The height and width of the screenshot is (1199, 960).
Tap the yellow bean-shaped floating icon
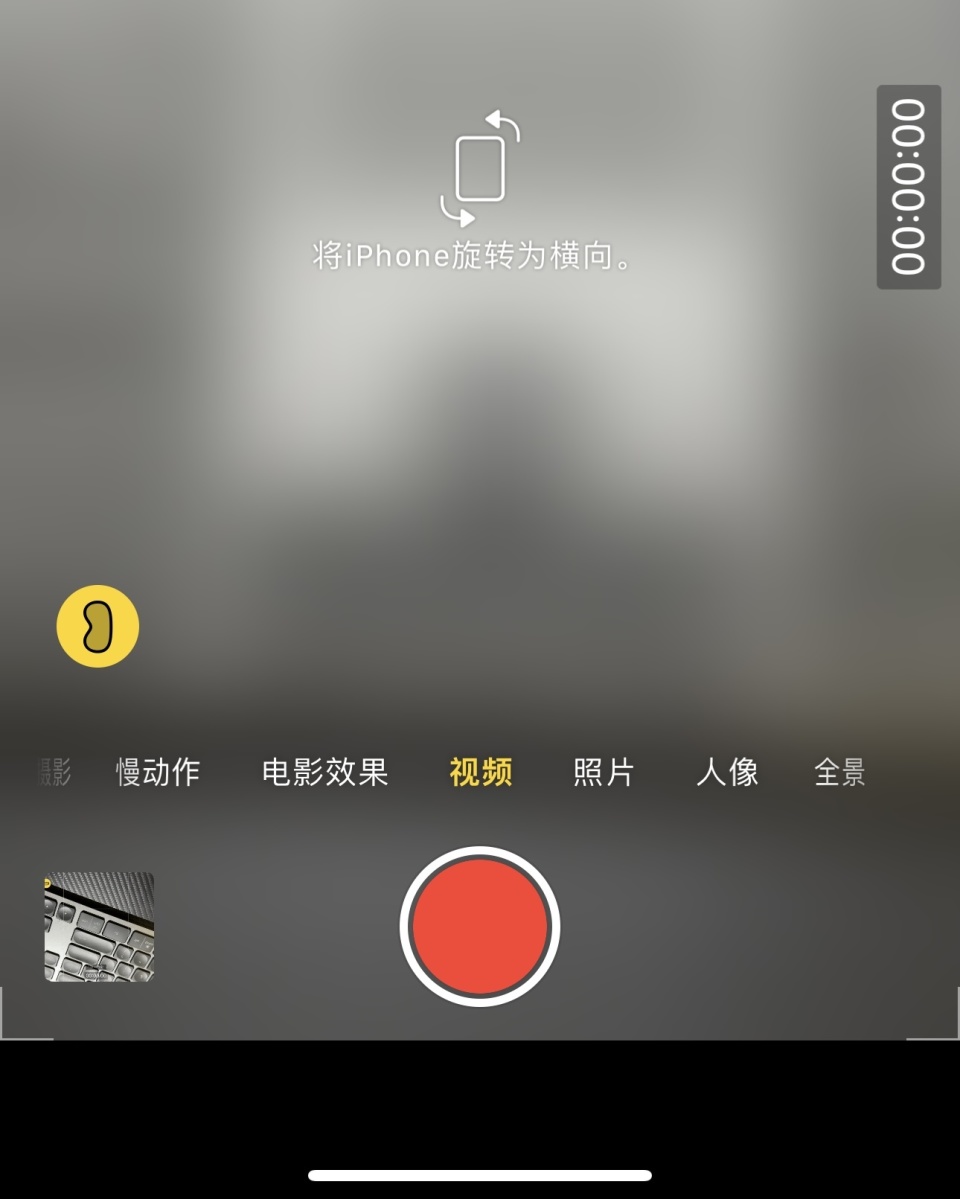coord(97,628)
